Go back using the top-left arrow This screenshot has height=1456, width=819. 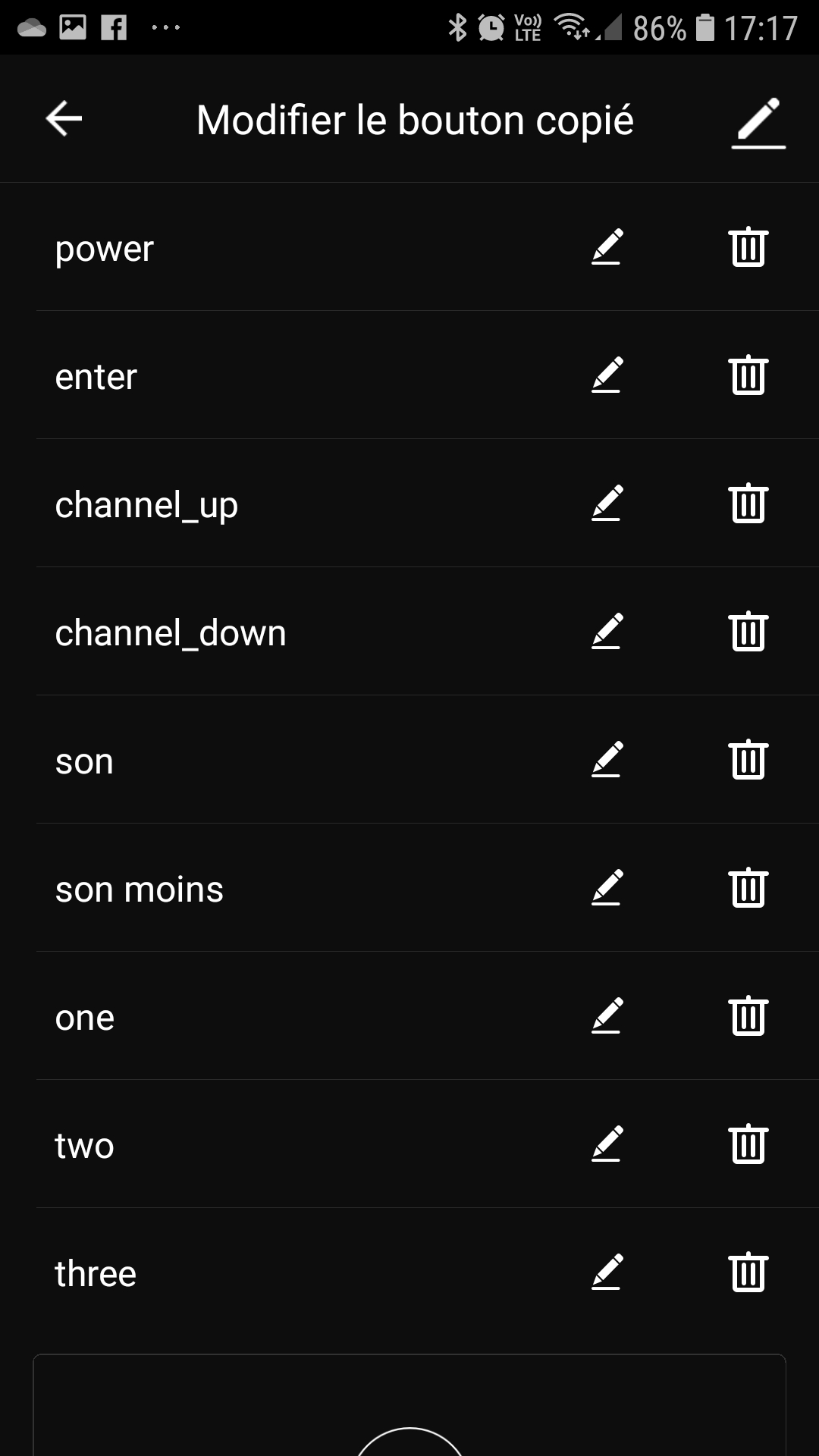click(64, 119)
